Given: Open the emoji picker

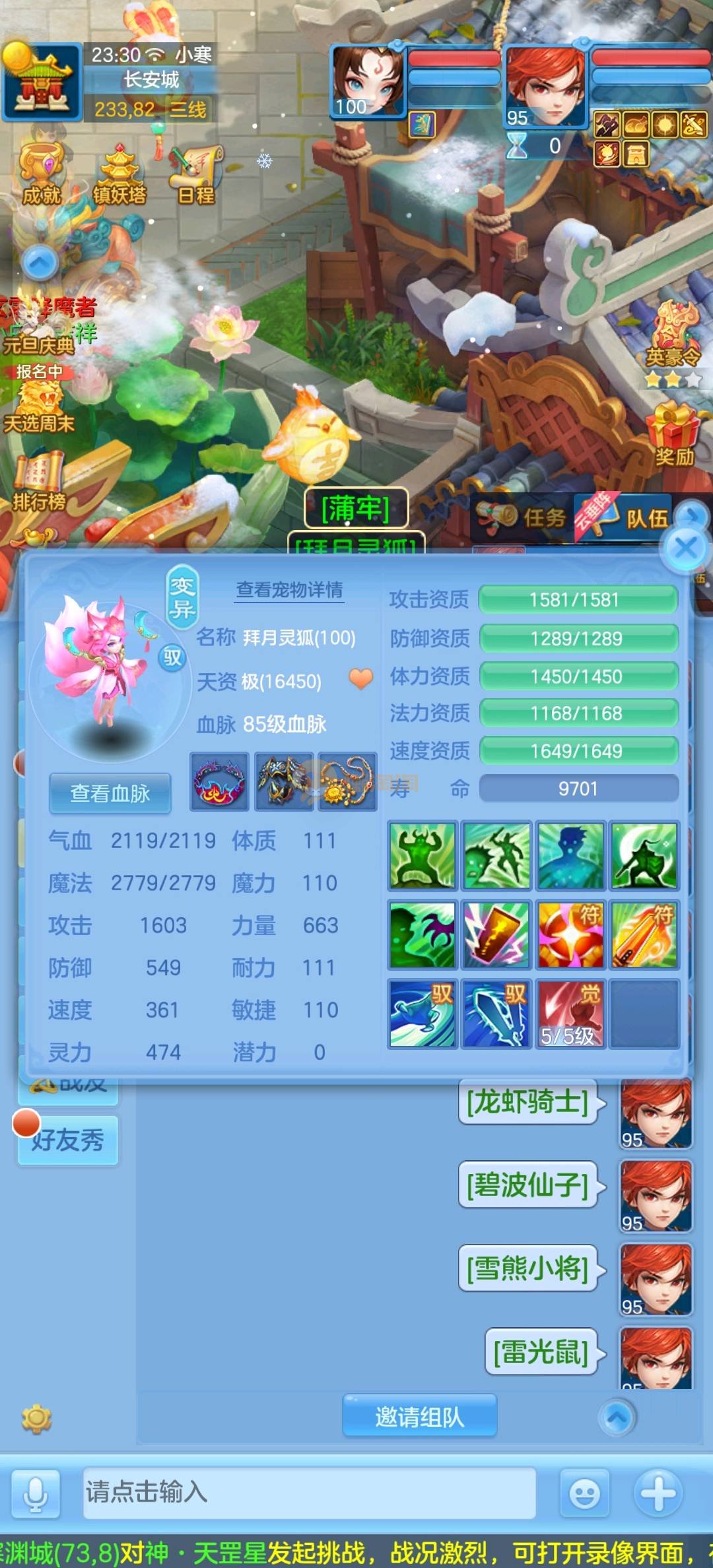Looking at the screenshot, I should 584,1493.
